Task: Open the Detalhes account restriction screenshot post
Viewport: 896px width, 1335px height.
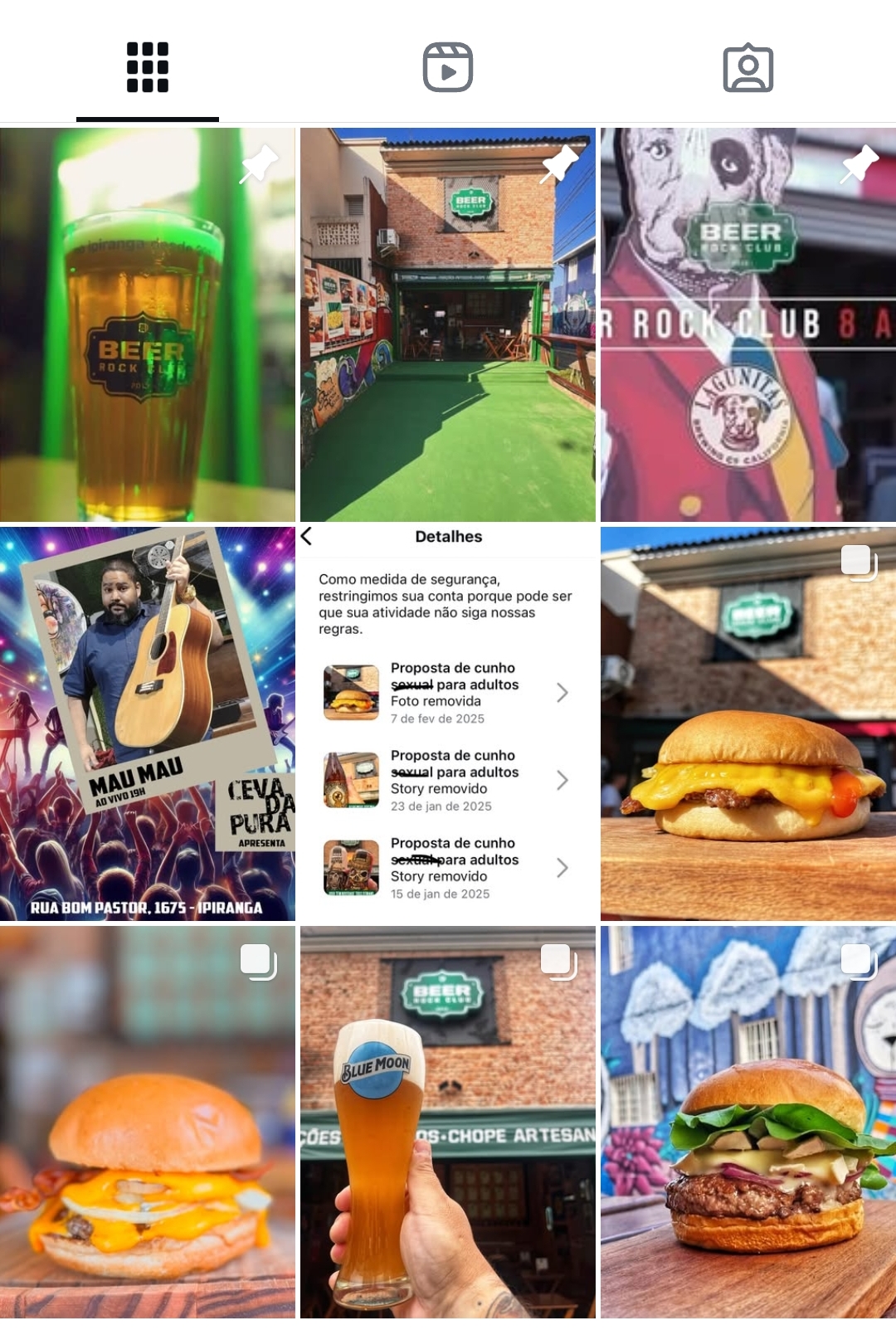Action: pyautogui.click(x=448, y=724)
